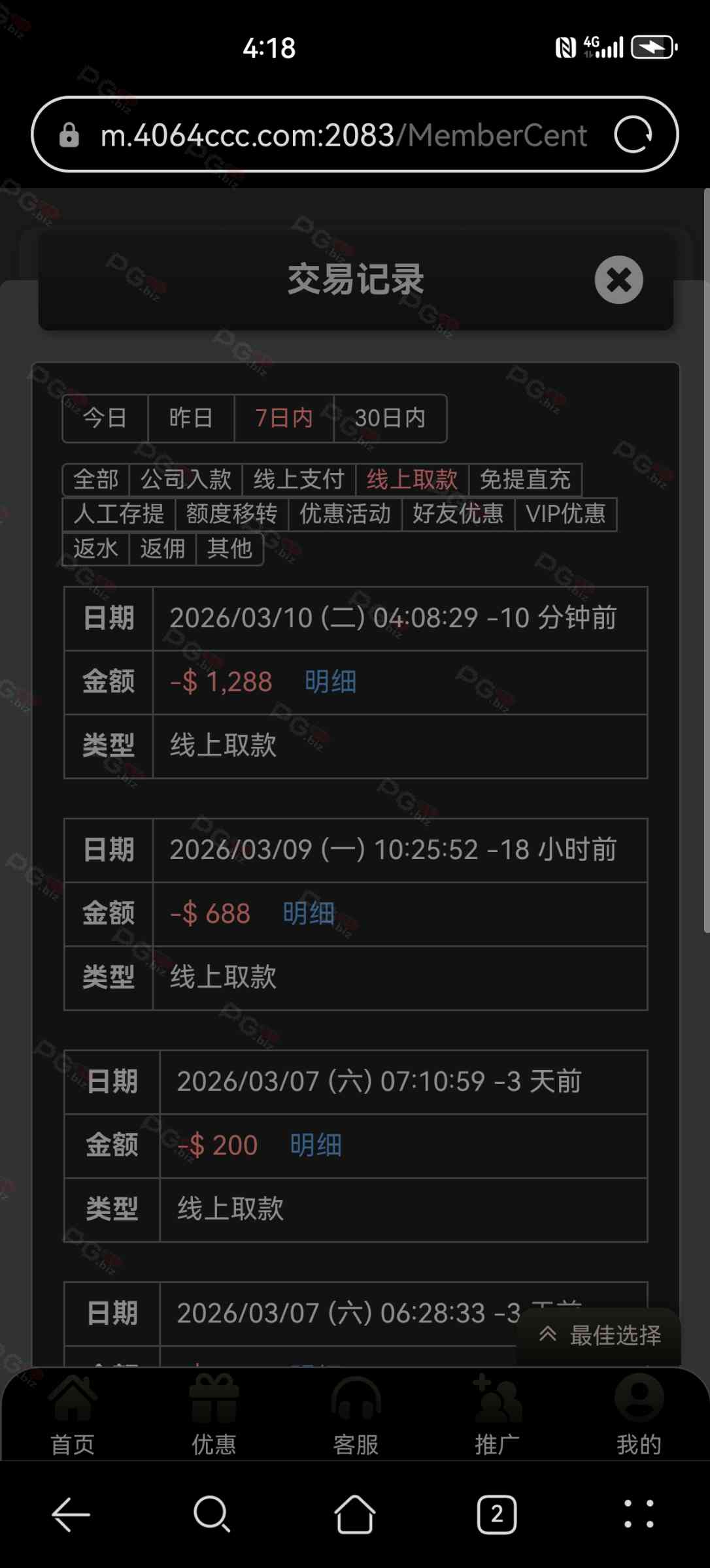Filter by 返水
710x1568 pixels.
[x=96, y=549]
